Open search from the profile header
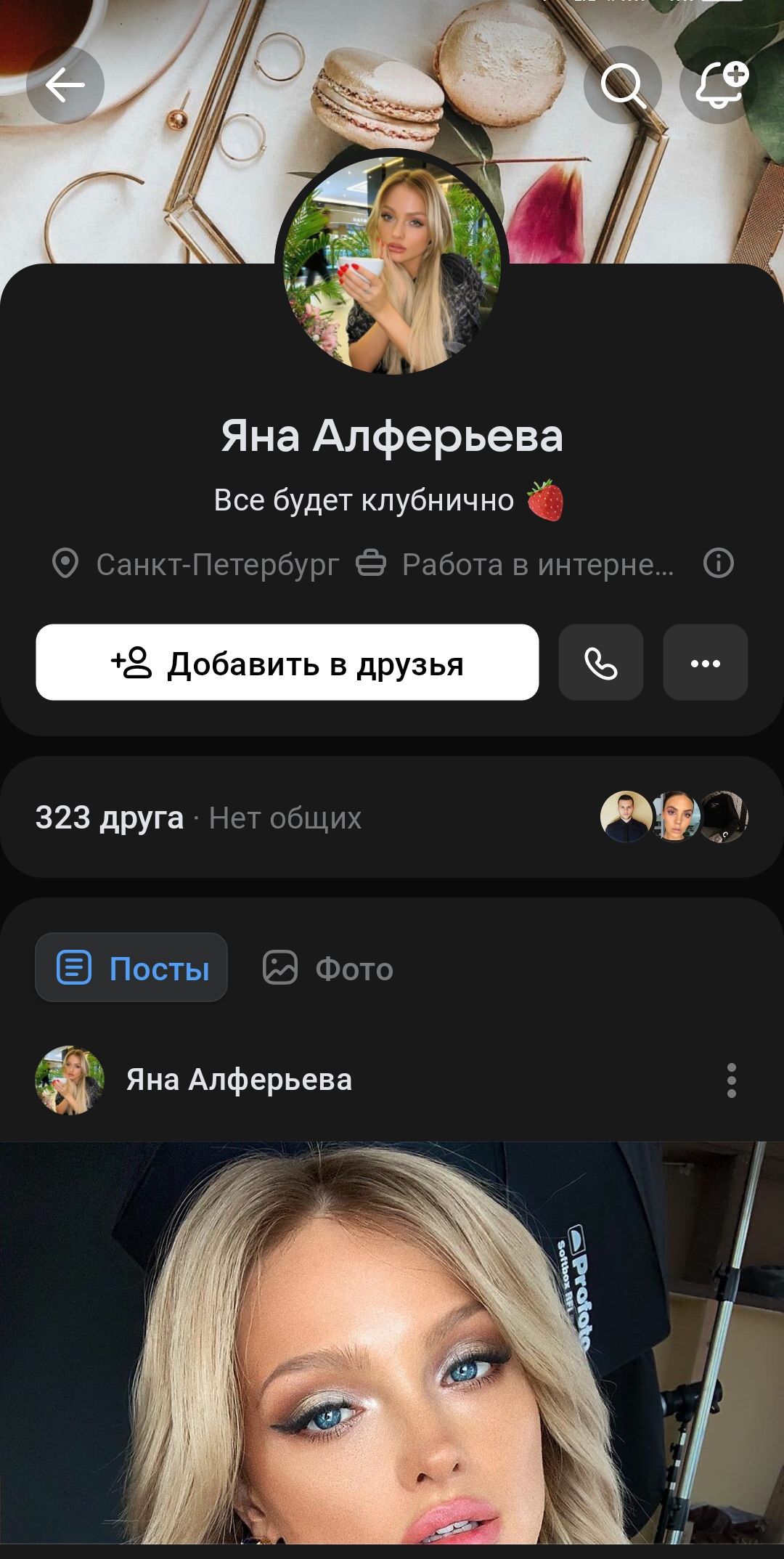The image size is (784, 1559). pyautogui.click(x=627, y=85)
